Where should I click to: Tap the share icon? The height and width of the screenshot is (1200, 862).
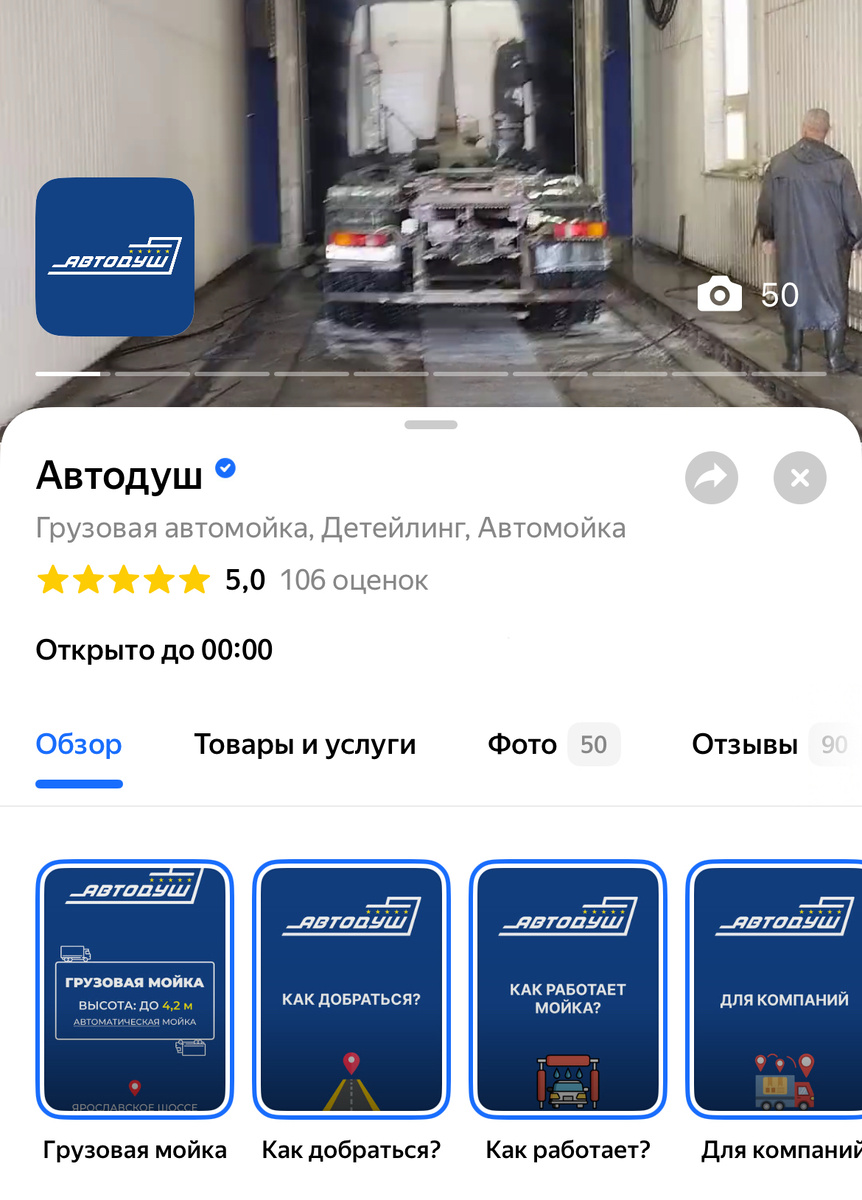(711, 477)
